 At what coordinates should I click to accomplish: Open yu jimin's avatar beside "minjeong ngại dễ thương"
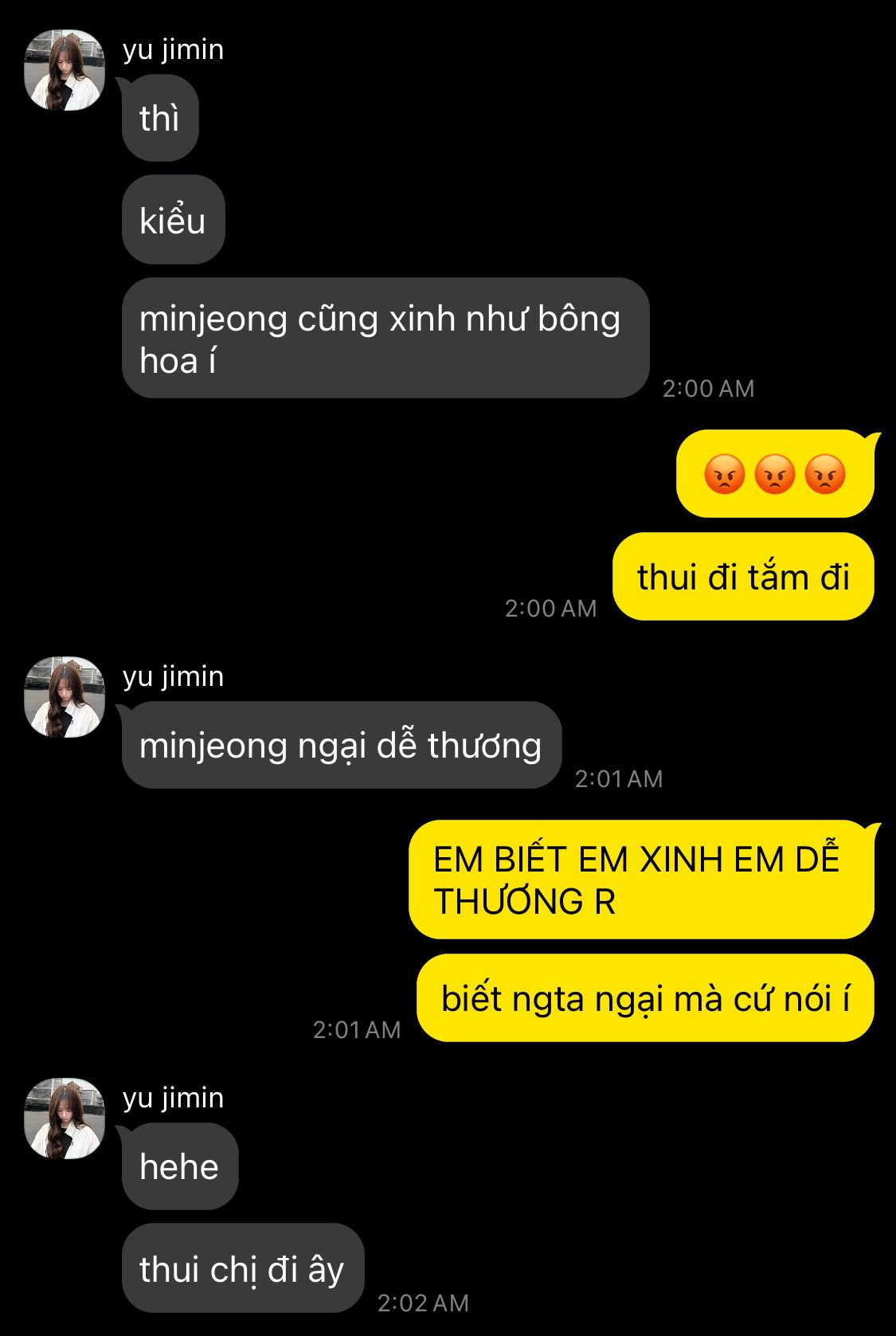(x=65, y=697)
